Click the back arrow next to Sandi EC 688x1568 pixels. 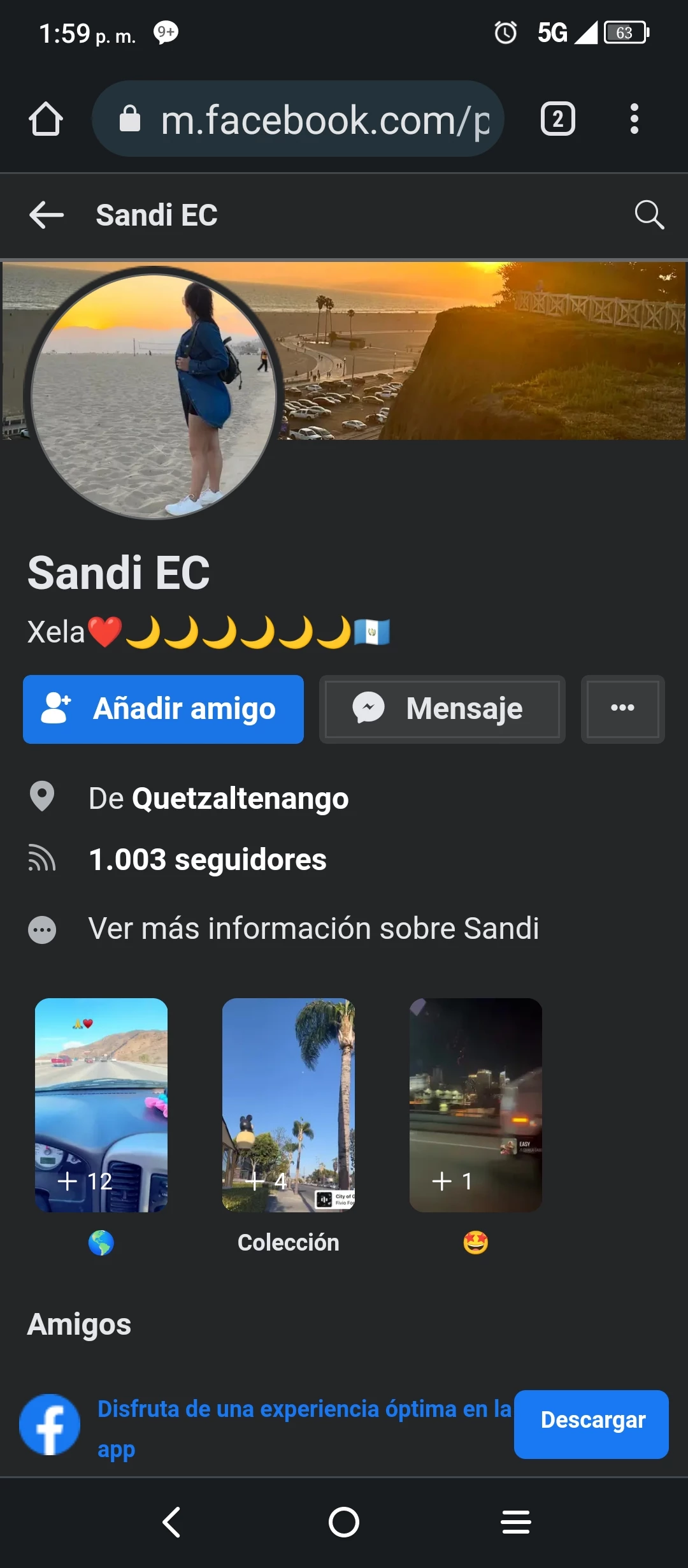coord(46,215)
